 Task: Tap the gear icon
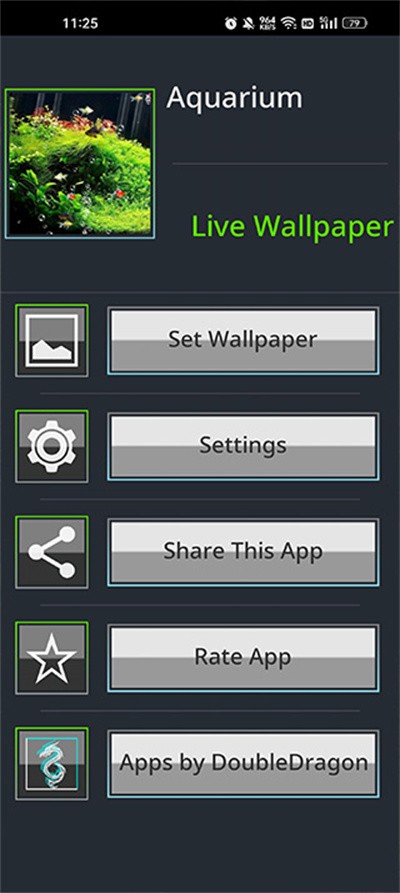52,446
